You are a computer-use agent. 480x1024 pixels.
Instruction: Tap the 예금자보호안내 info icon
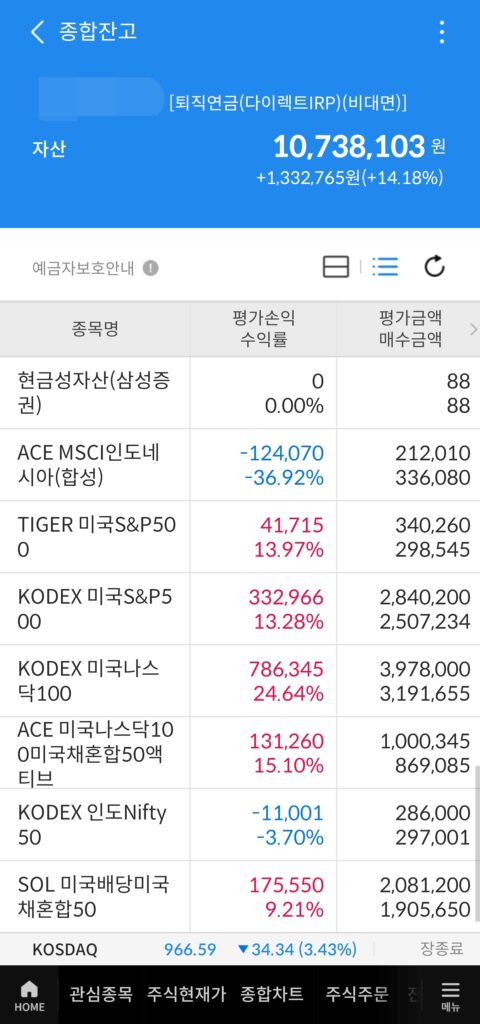[x=151, y=268]
